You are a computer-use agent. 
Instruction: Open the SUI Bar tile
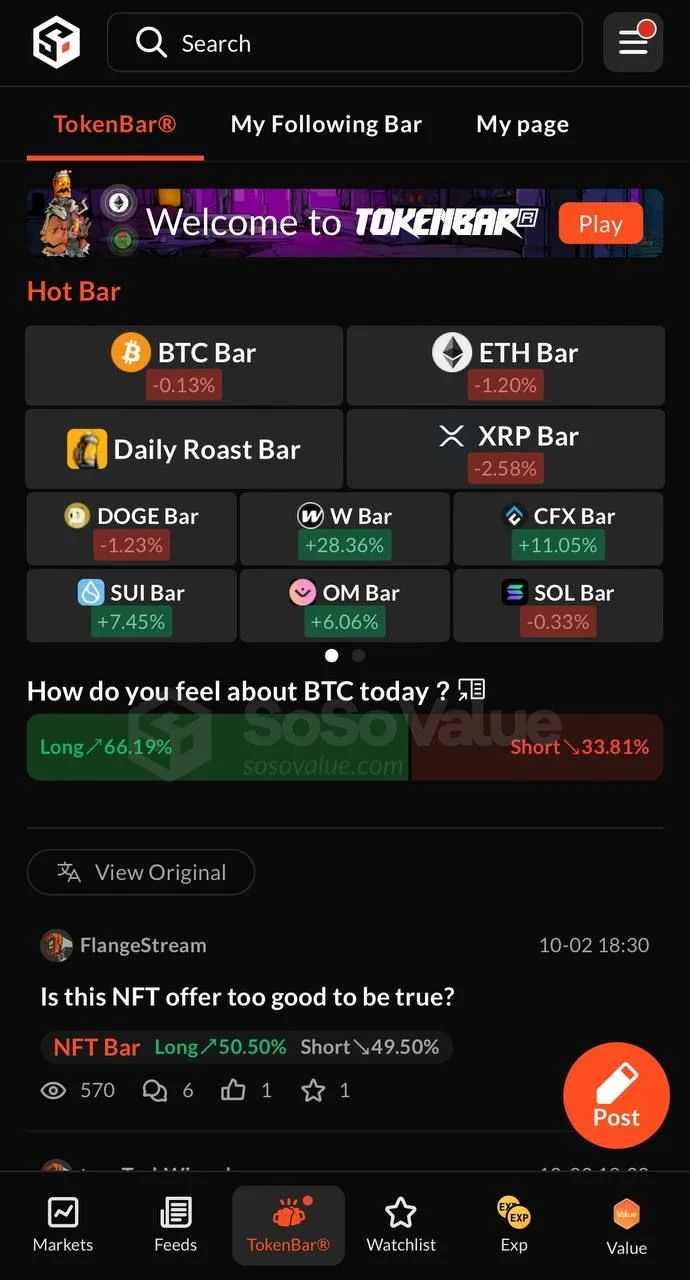[x=131, y=605]
